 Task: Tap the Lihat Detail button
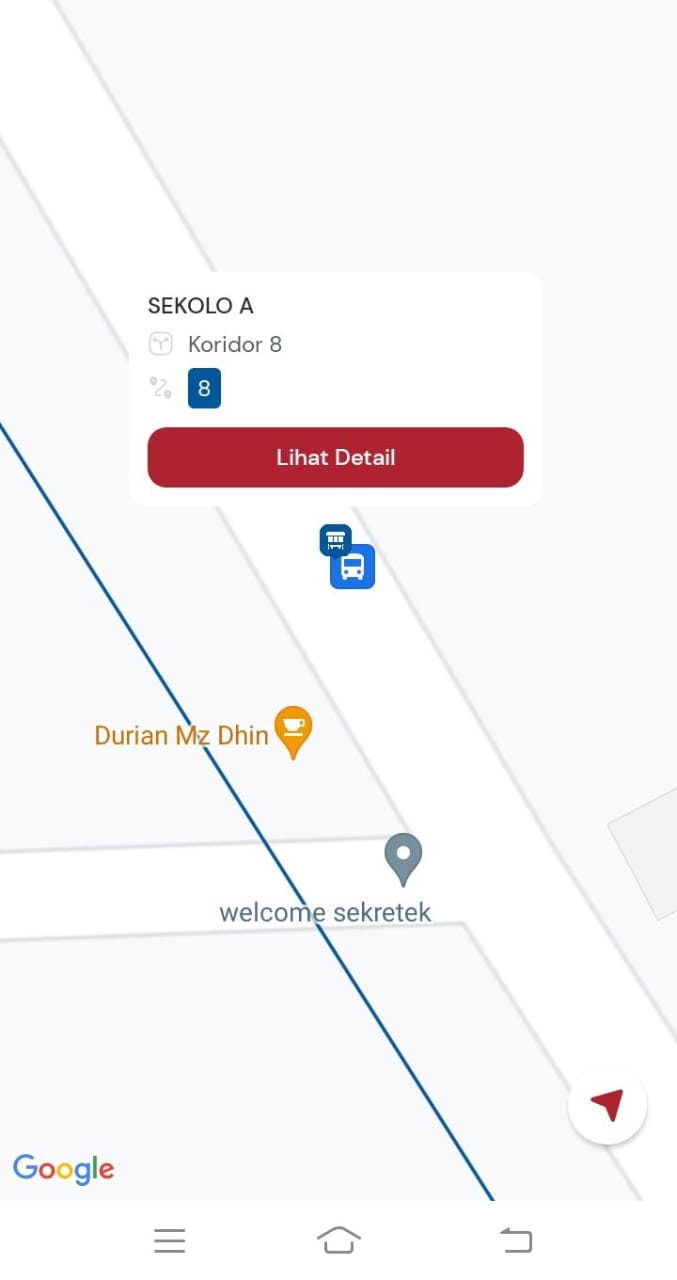coord(335,457)
